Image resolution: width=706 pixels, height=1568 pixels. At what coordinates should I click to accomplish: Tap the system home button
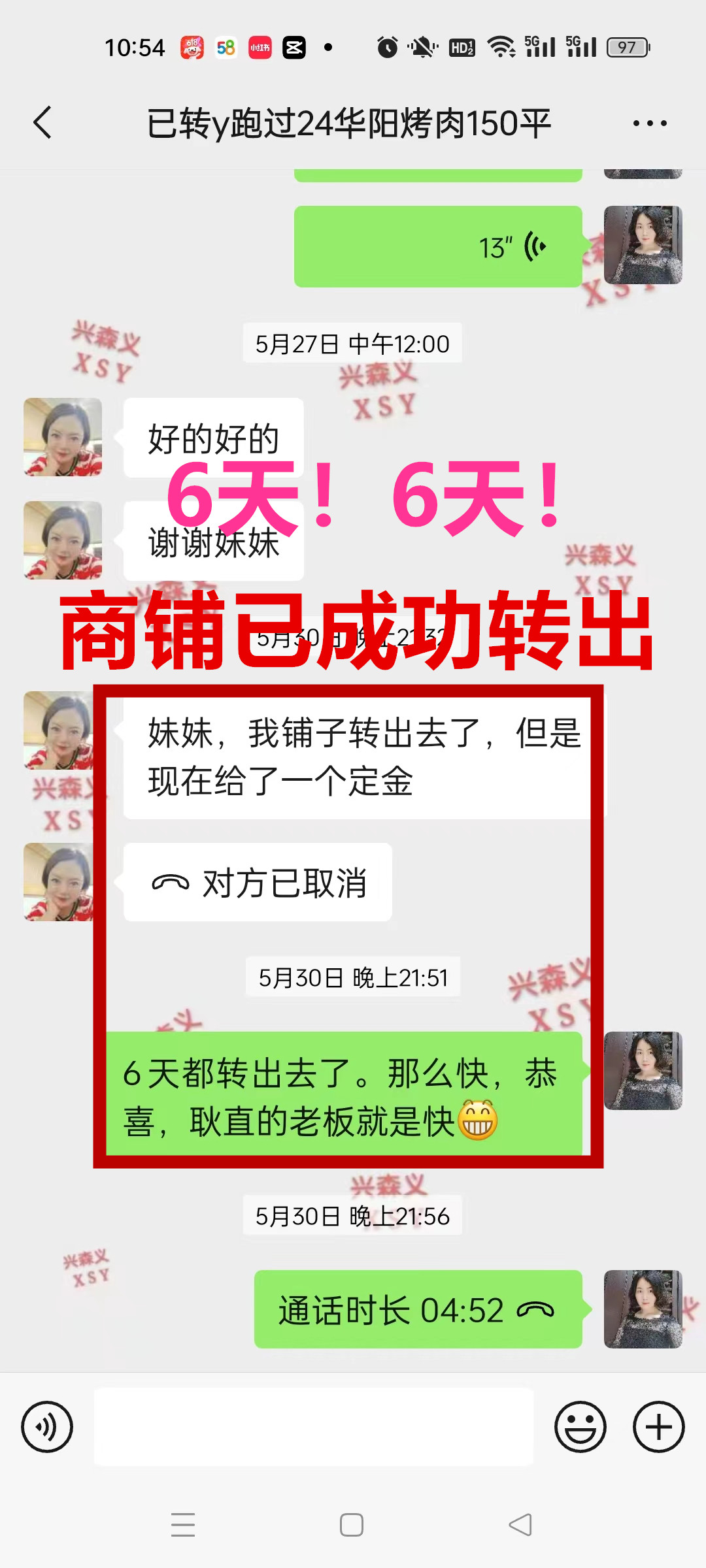click(352, 1525)
